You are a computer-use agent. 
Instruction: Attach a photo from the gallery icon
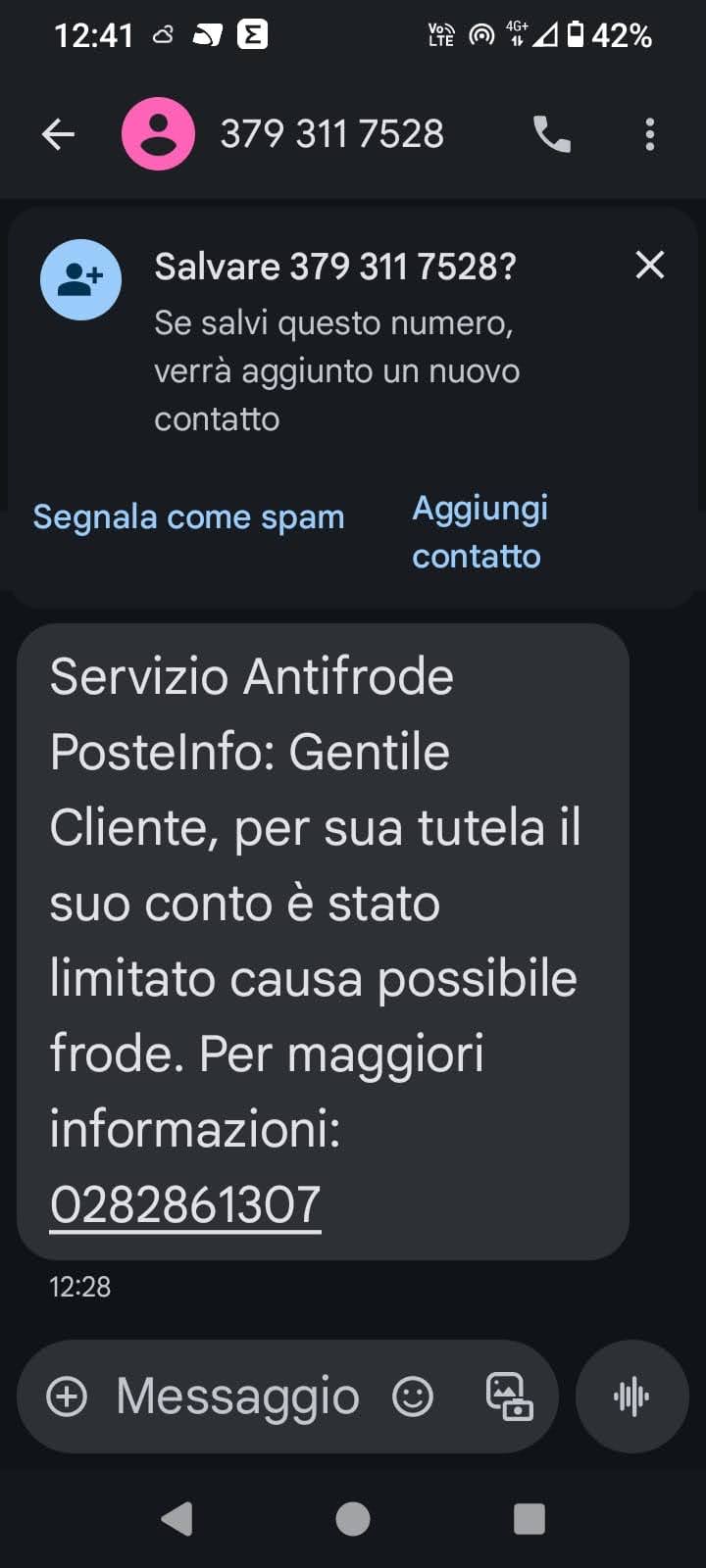(x=510, y=1396)
